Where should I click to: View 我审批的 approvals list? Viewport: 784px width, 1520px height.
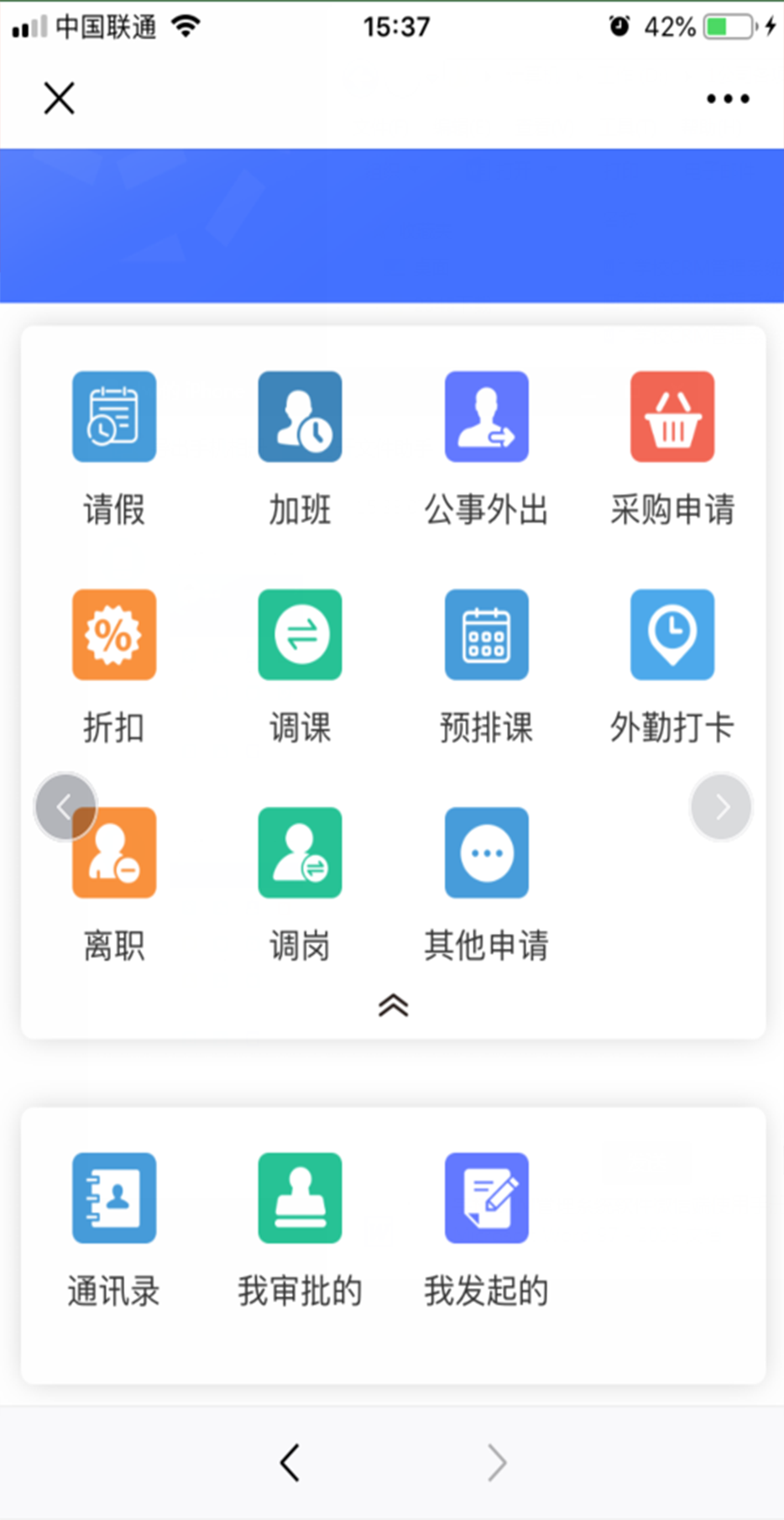coord(300,1198)
